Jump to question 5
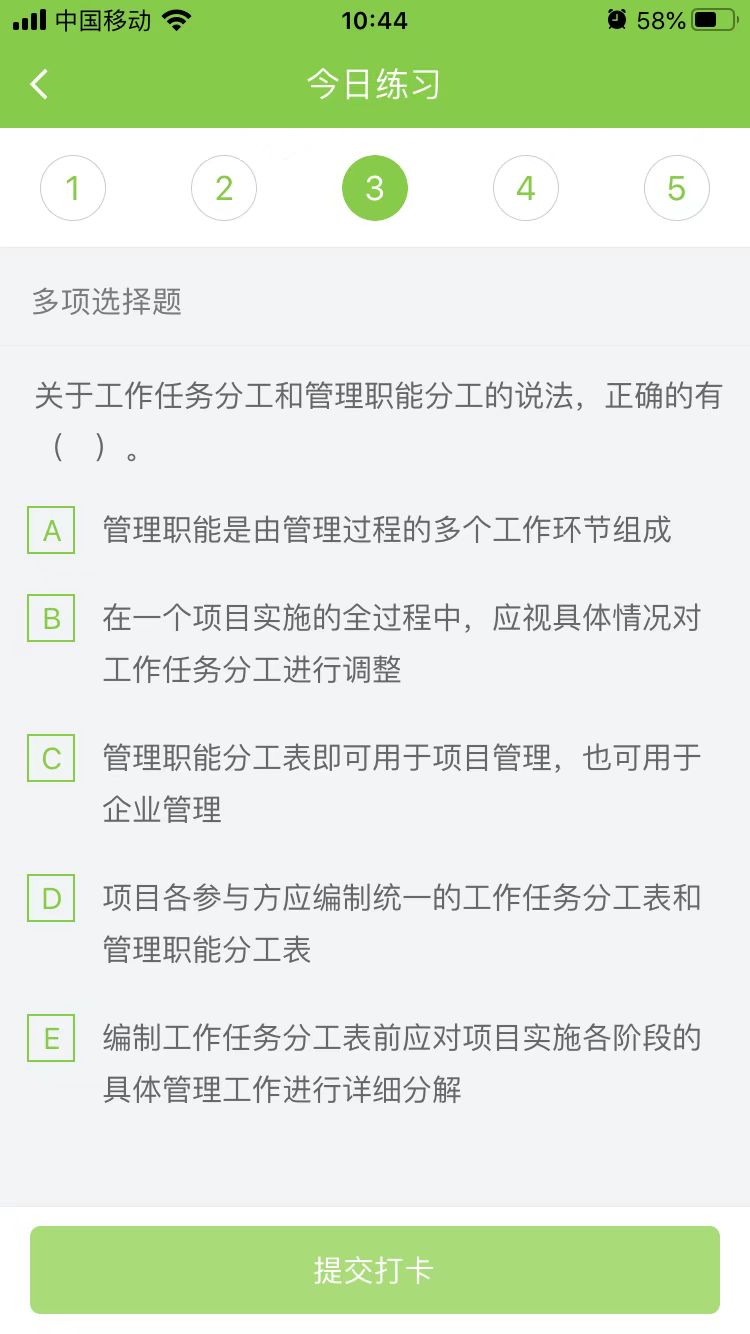The image size is (750, 1334). click(677, 188)
